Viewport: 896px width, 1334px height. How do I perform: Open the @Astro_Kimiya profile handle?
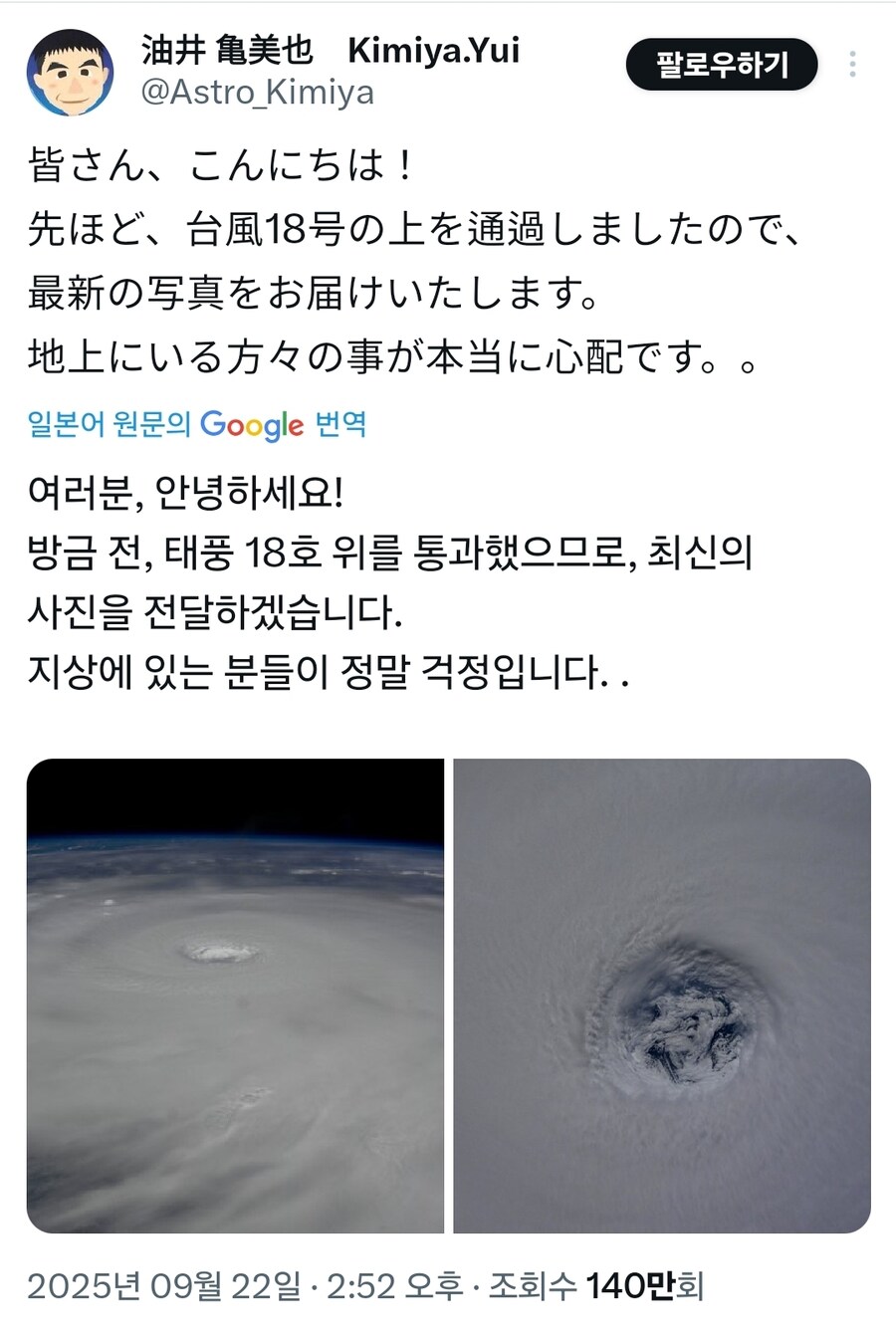[257, 93]
